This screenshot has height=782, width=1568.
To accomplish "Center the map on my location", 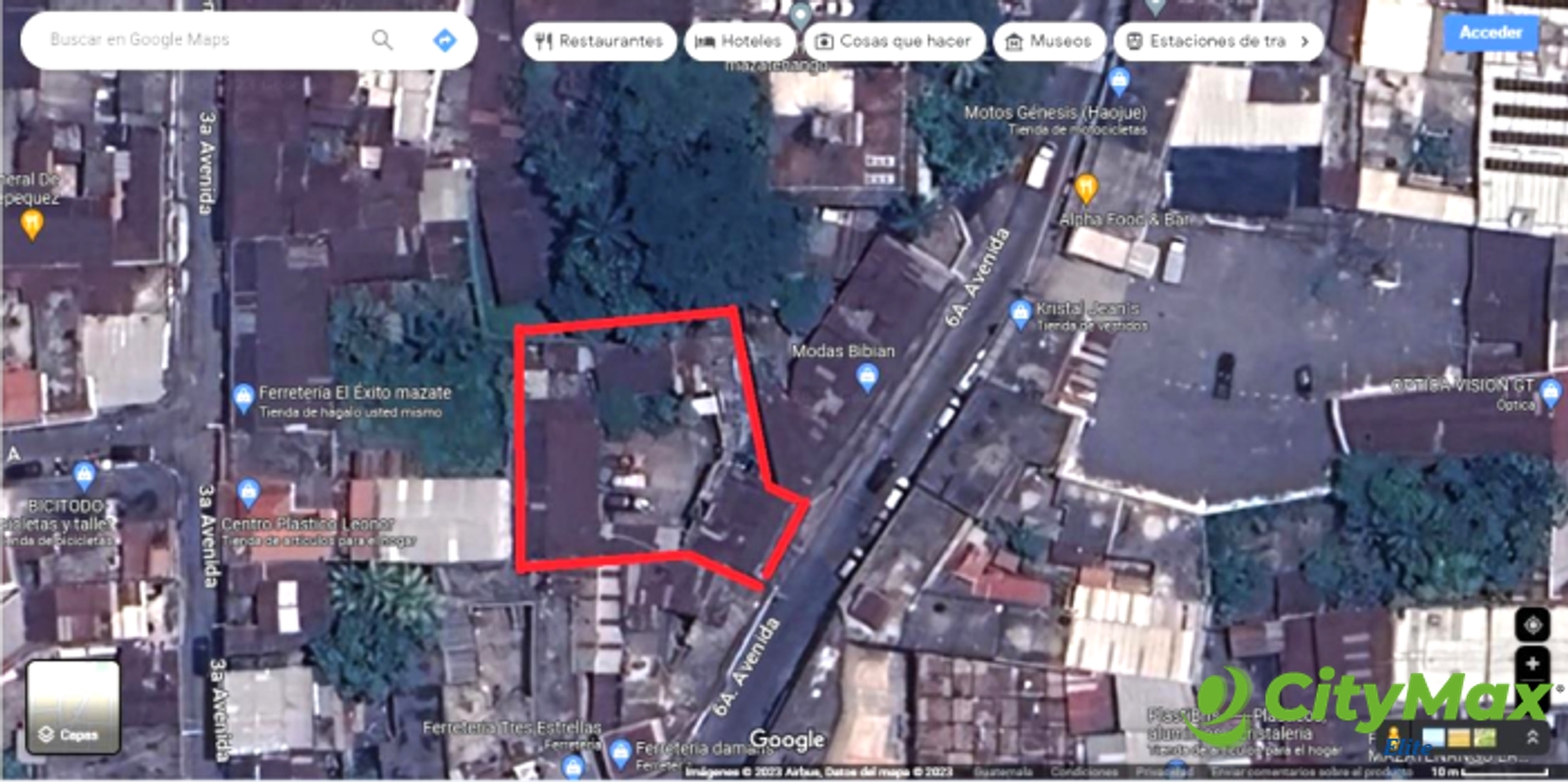I will [1533, 624].
